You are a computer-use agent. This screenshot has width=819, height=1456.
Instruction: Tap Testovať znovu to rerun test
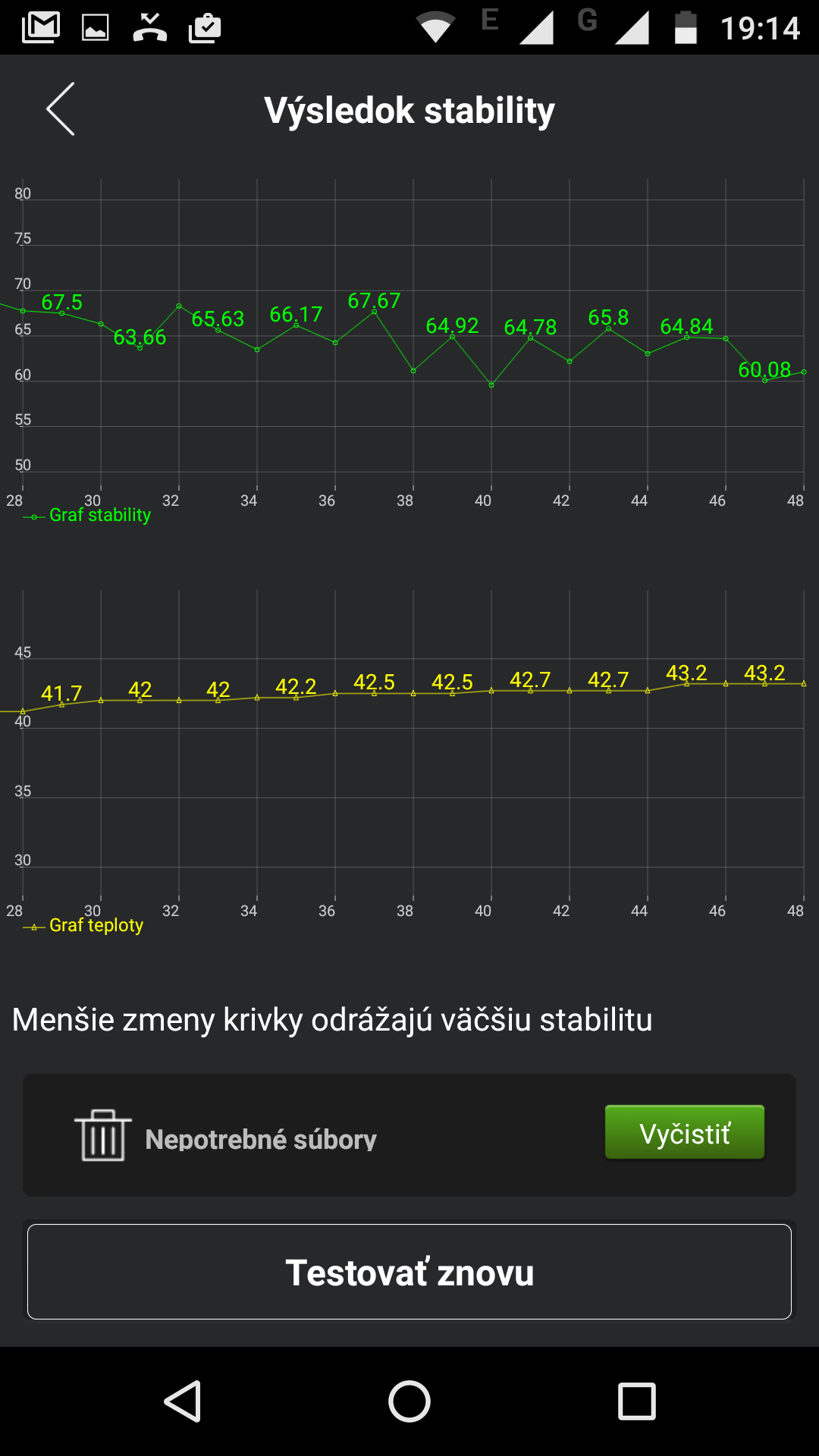(409, 1272)
